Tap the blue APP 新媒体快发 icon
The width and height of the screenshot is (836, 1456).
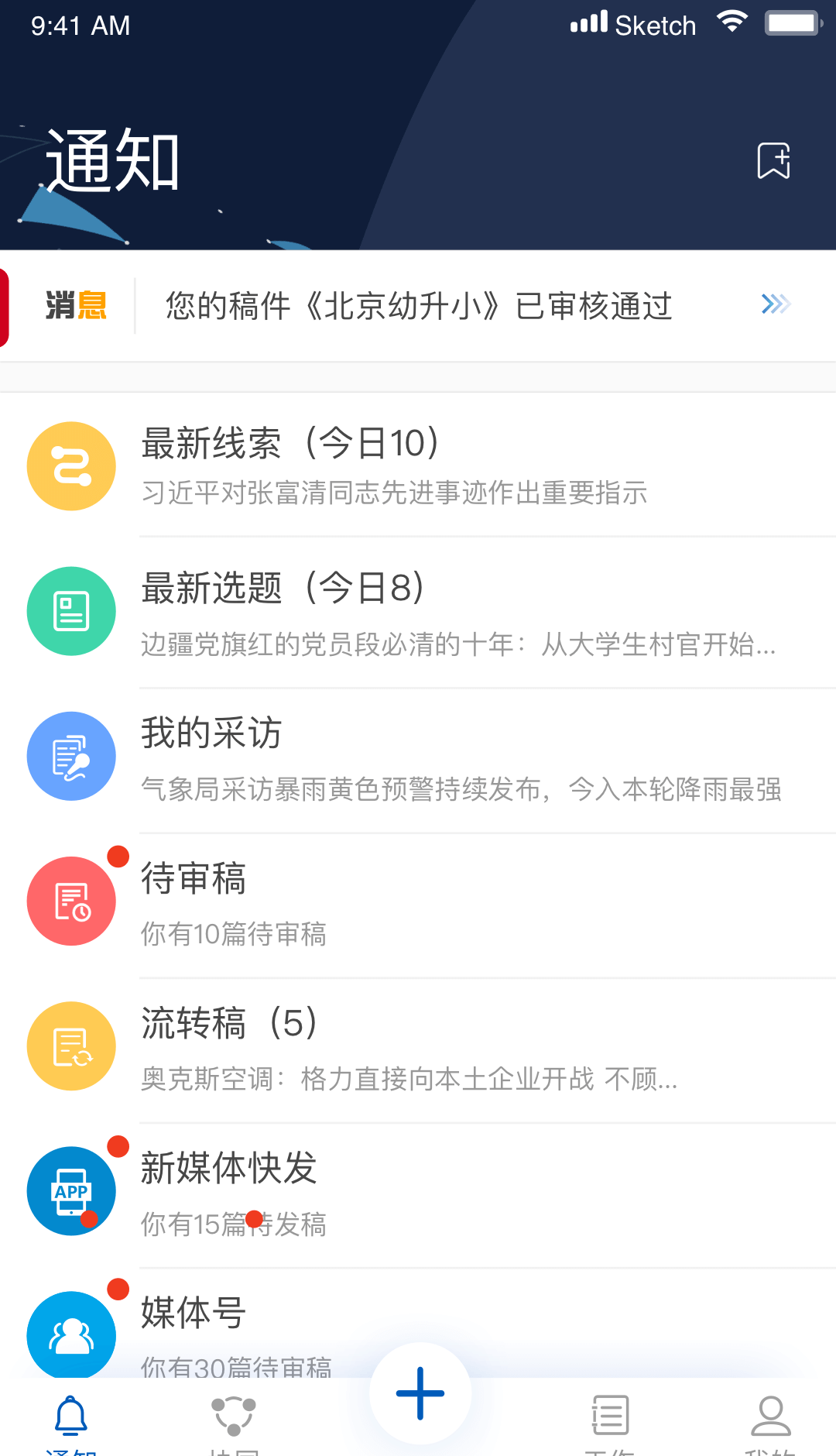[71, 1190]
